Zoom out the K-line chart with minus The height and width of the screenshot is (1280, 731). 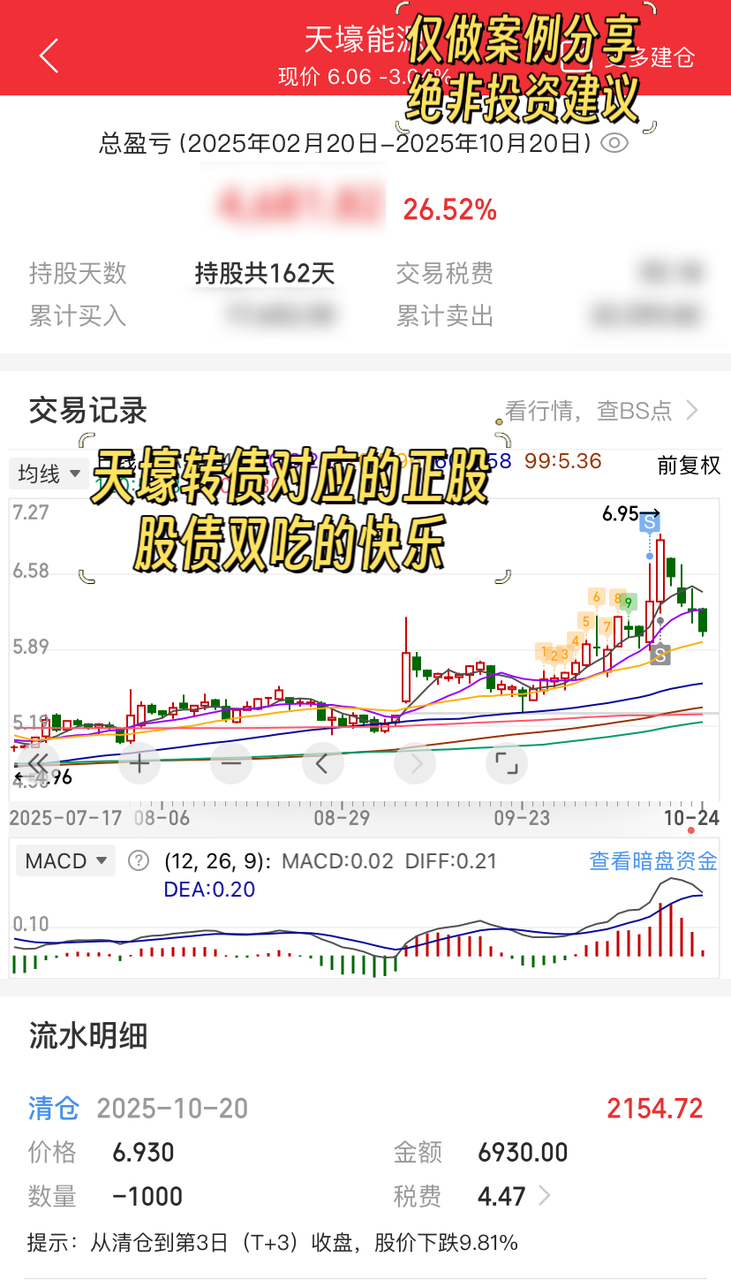pos(231,764)
